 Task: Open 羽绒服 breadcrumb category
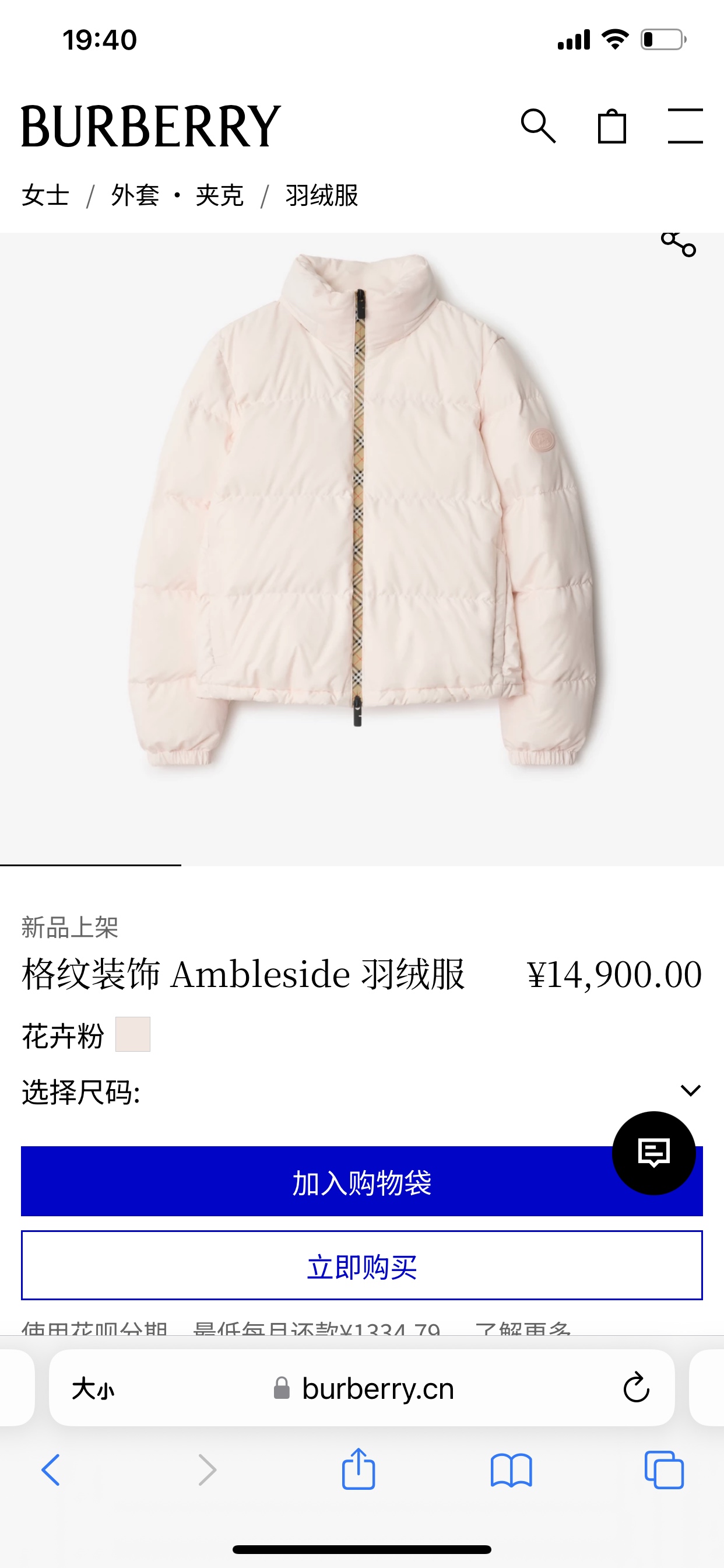point(322,196)
